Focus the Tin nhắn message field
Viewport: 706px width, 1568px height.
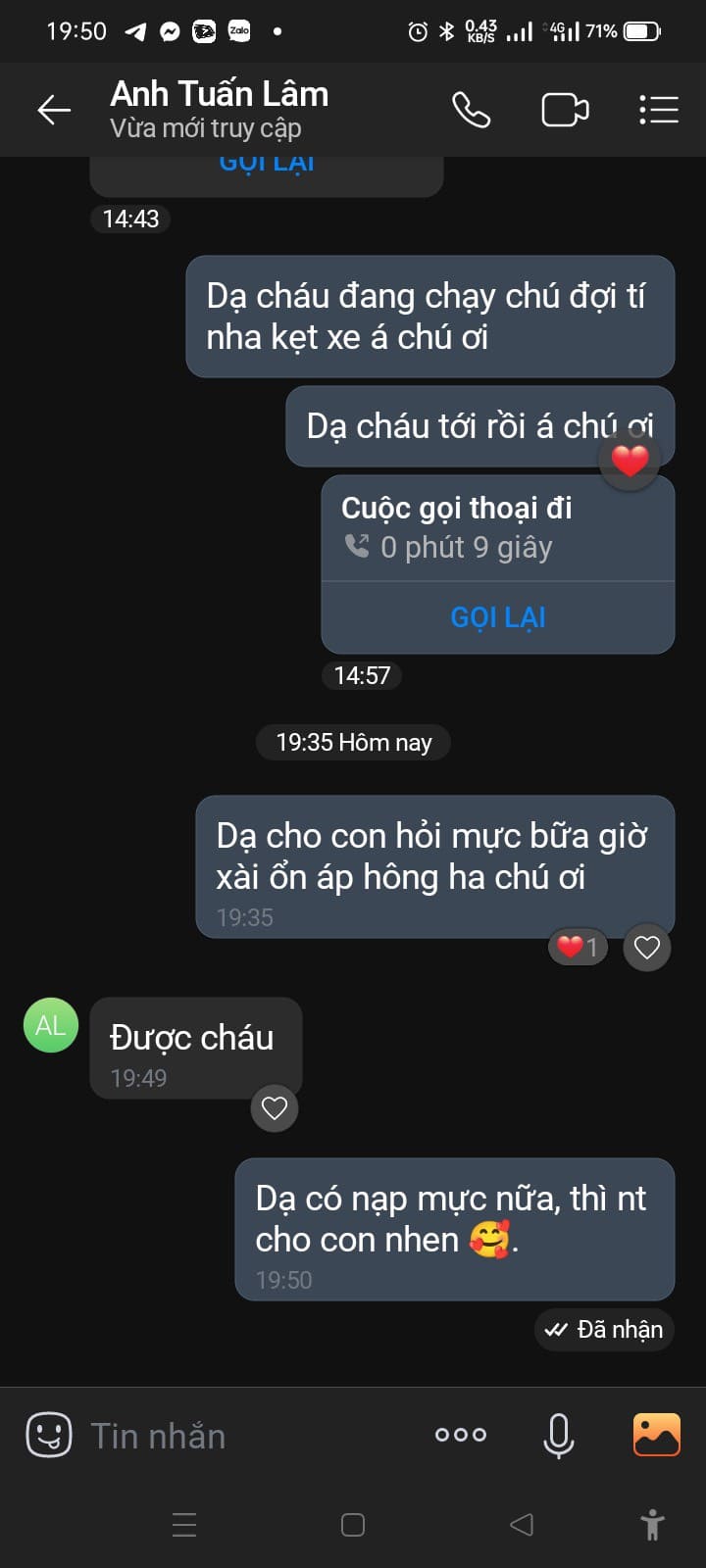[x=245, y=1436]
